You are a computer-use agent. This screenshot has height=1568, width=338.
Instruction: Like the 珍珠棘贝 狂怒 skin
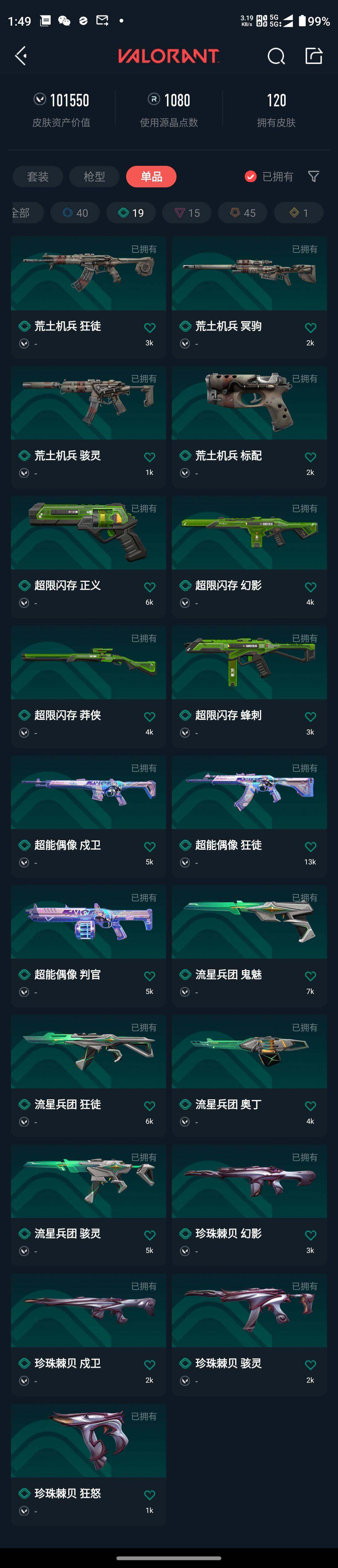click(149, 1495)
